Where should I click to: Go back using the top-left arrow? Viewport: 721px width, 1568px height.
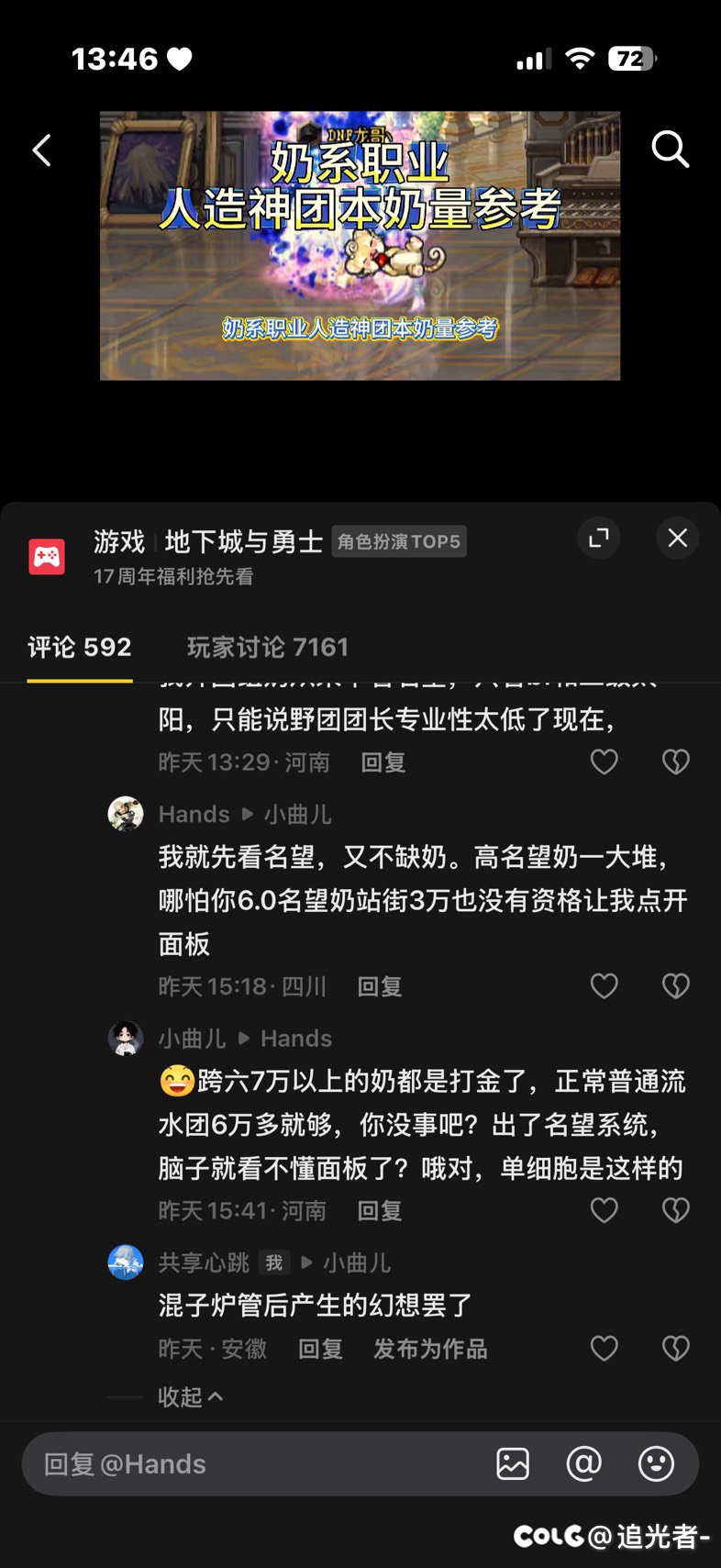coord(42,150)
